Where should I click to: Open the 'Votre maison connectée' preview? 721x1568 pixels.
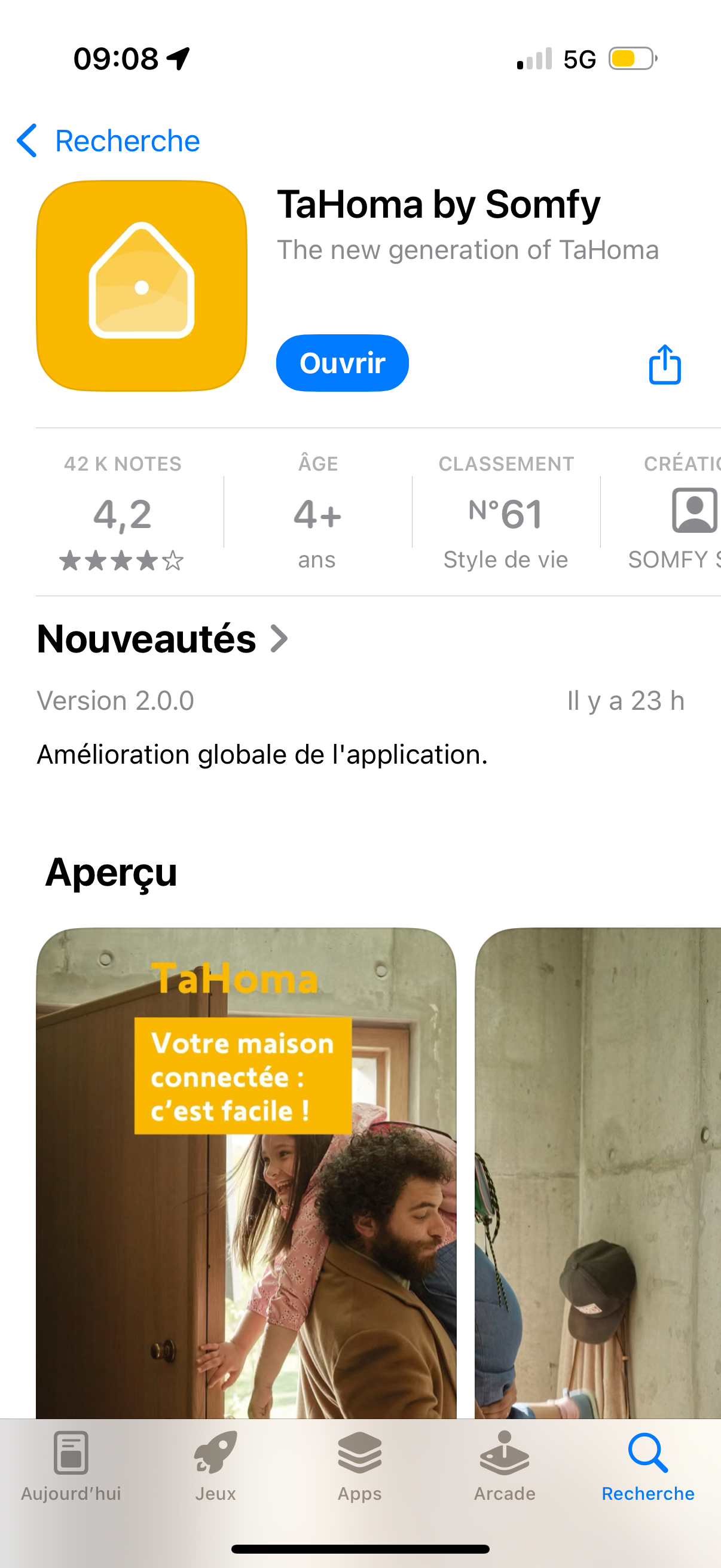click(x=246, y=1173)
